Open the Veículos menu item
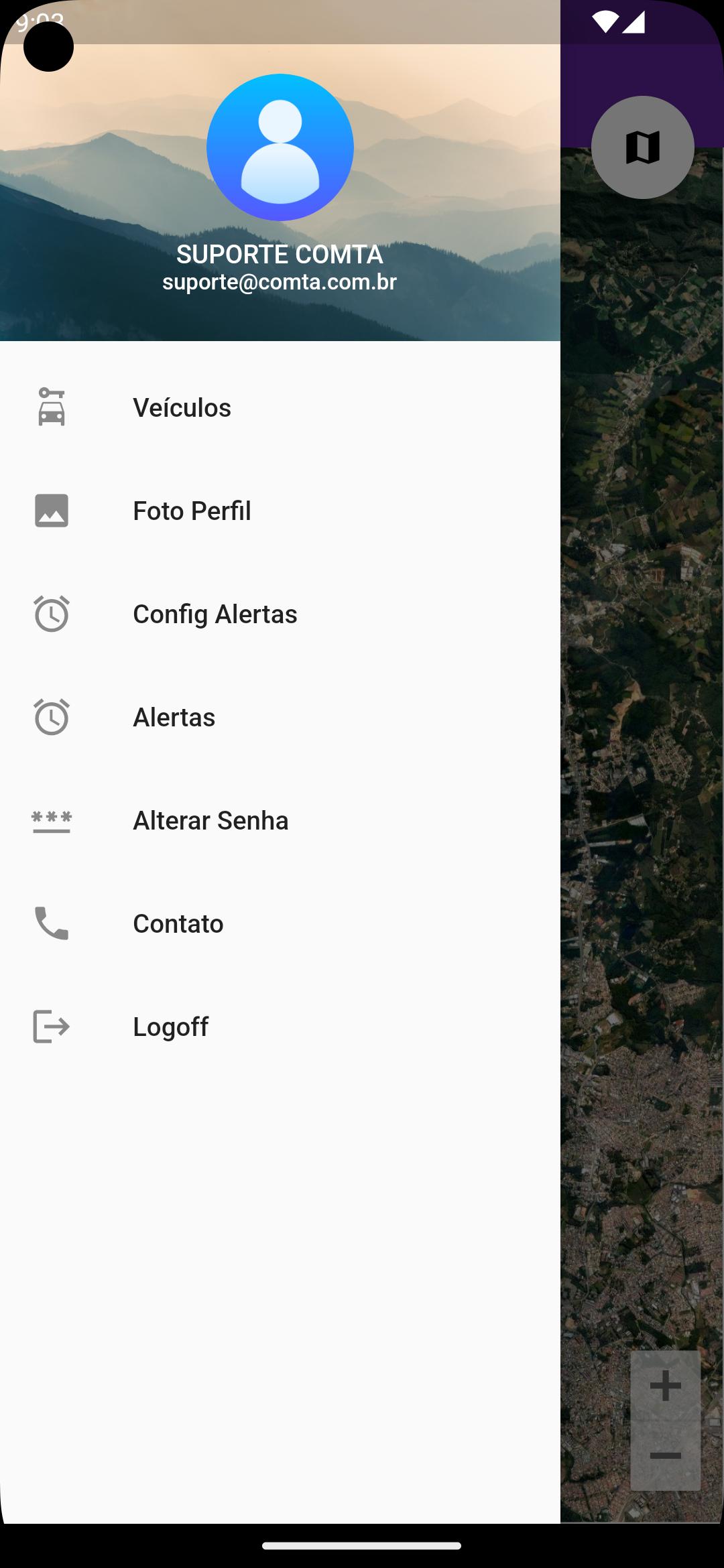The height and width of the screenshot is (1568, 724). click(x=280, y=407)
